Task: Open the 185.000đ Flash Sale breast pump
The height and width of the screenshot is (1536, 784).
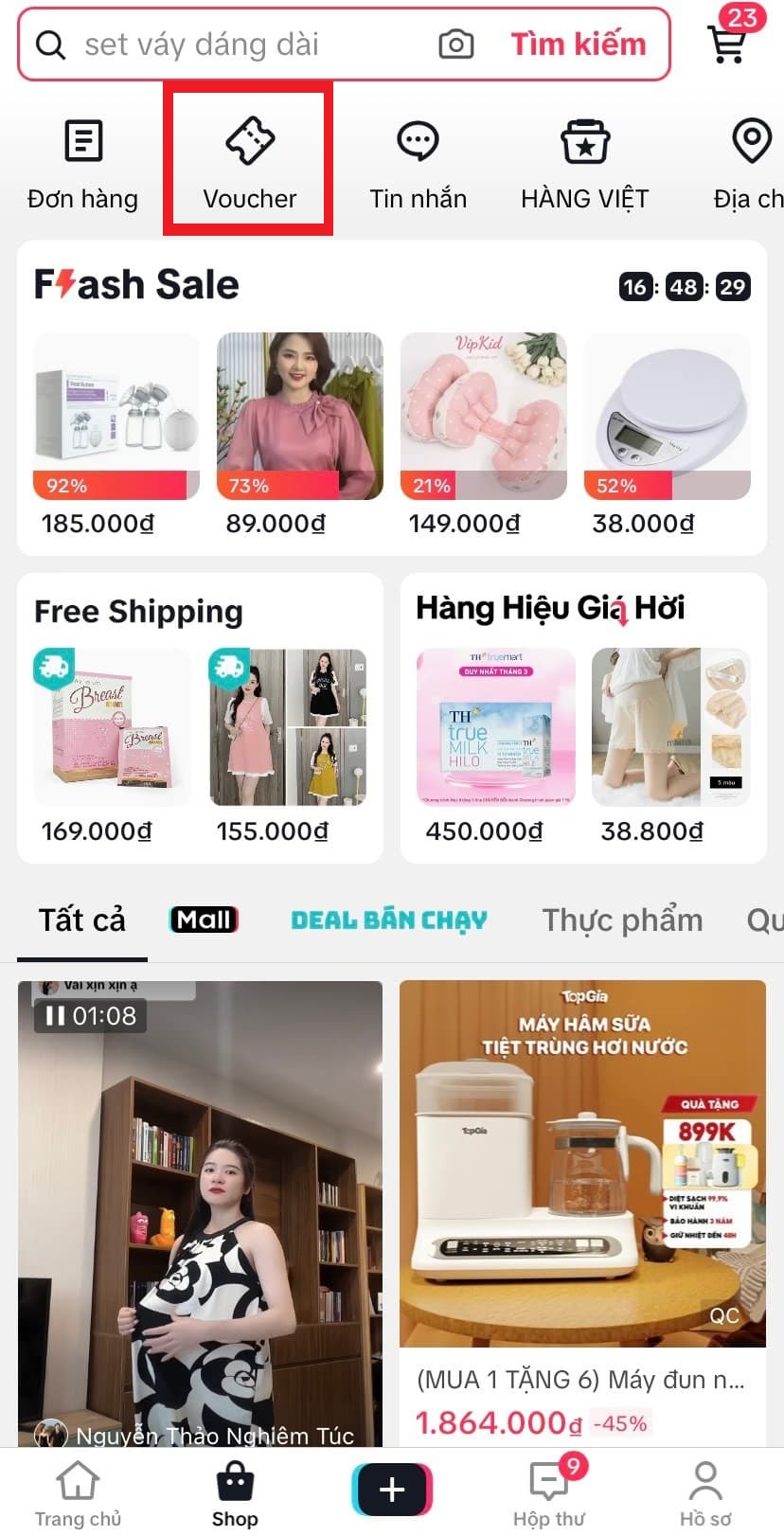Action: click(116, 417)
